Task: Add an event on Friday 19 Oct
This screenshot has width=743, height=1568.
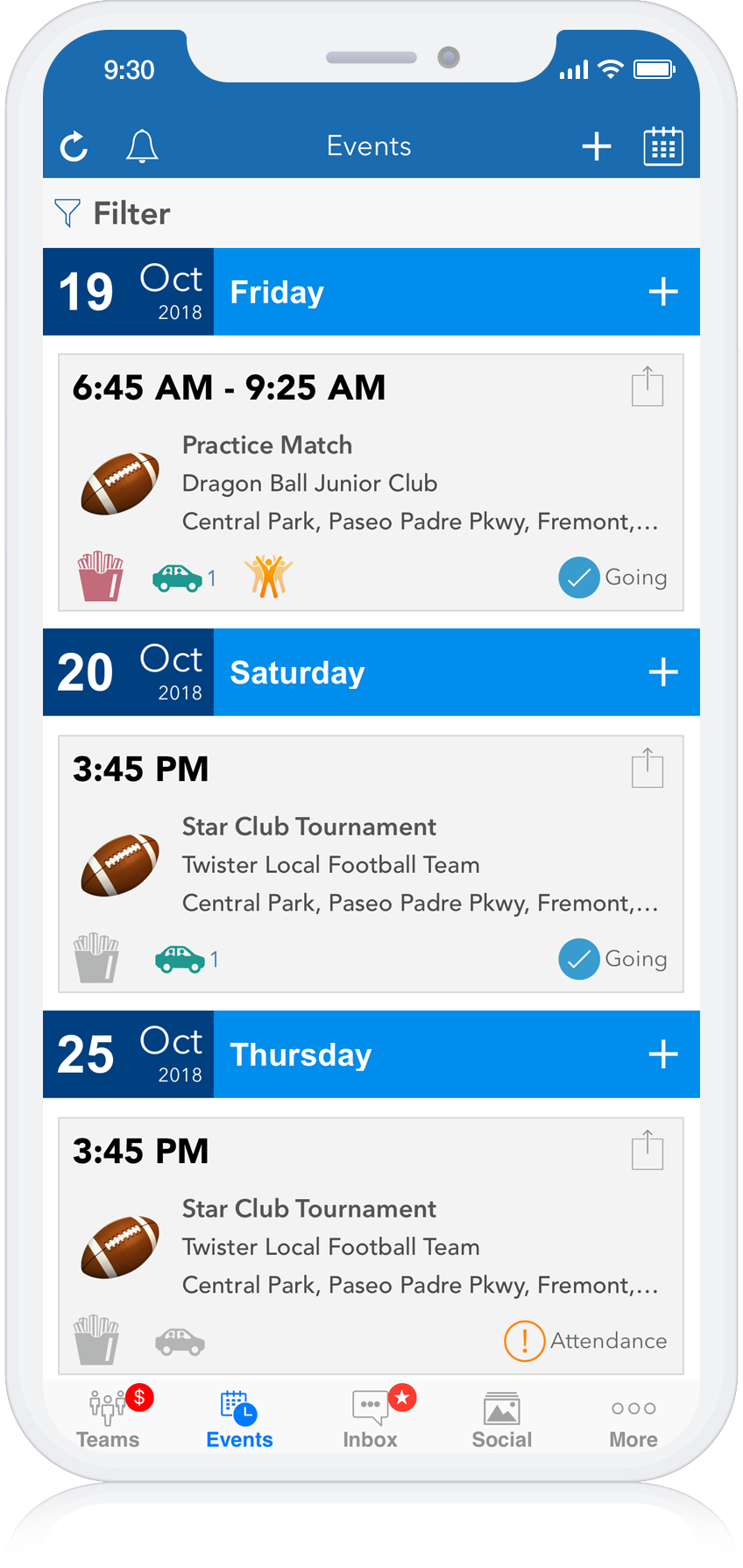Action: click(663, 292)
